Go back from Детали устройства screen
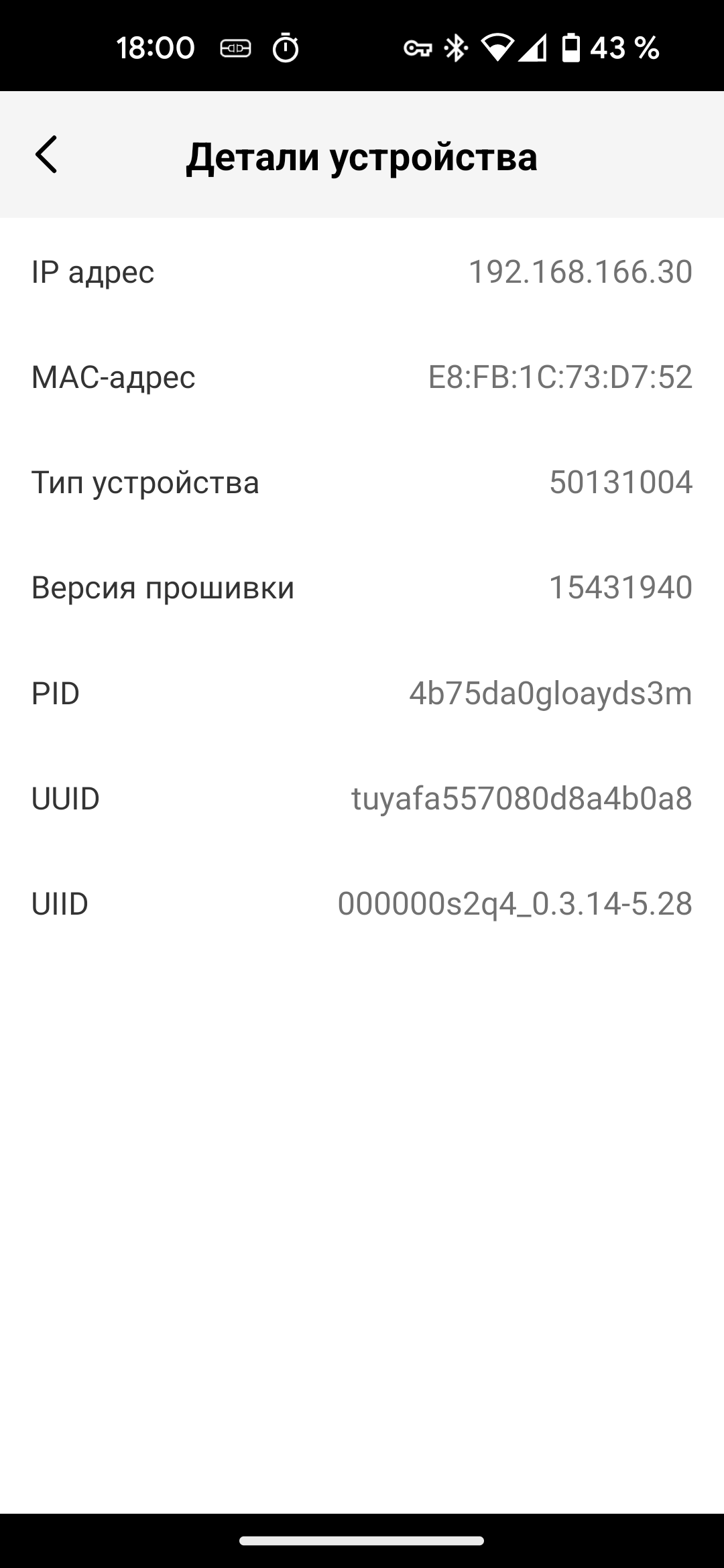Screen dimensions: 724x1568 coord(46,155)
